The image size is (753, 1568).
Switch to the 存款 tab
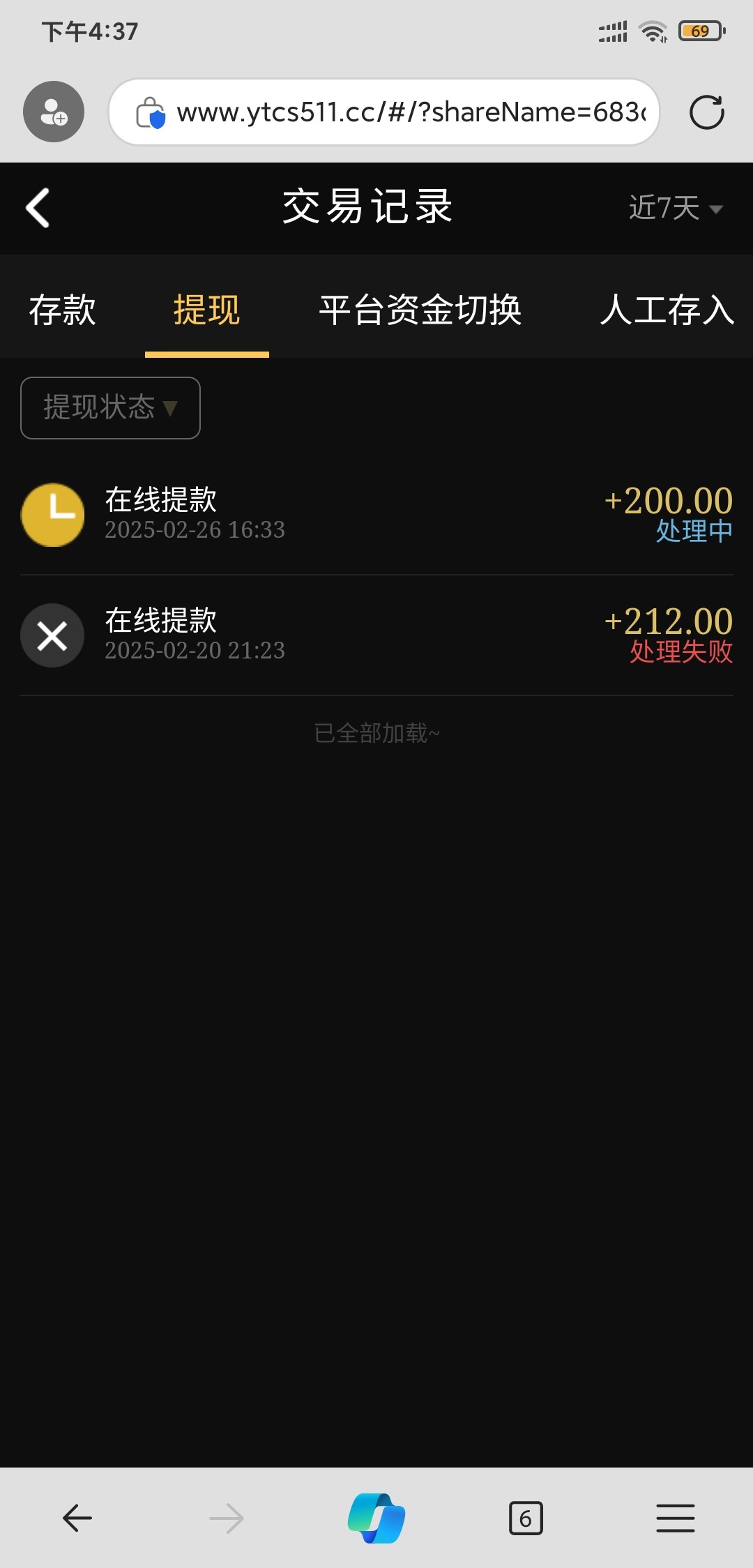tap(63, 310)
